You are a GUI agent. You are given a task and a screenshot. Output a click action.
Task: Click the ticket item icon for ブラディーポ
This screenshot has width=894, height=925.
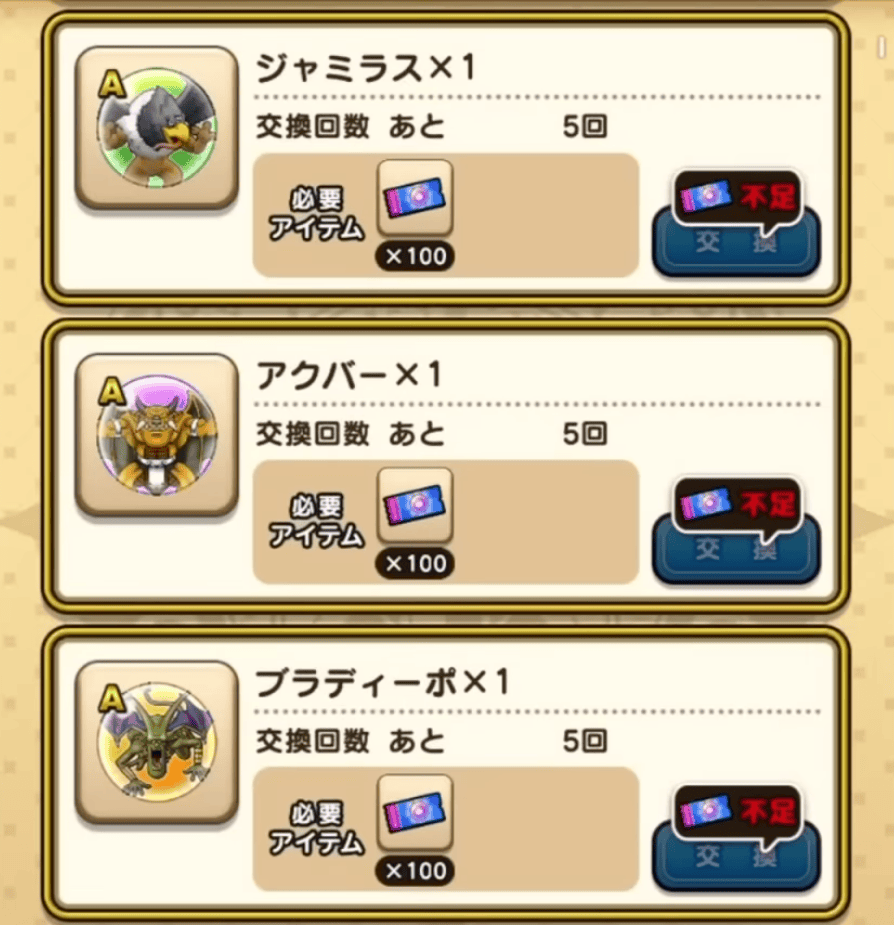(417, 812)
